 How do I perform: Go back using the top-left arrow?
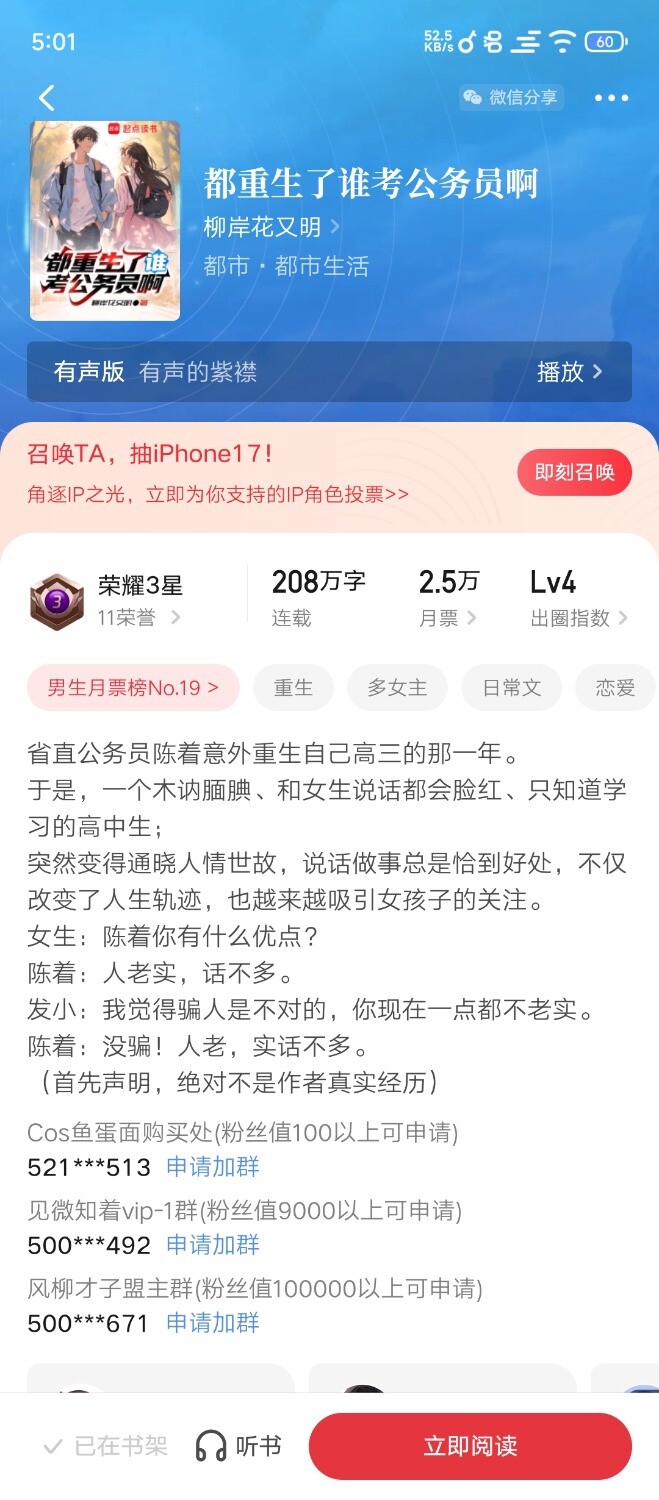pos(46,97)
